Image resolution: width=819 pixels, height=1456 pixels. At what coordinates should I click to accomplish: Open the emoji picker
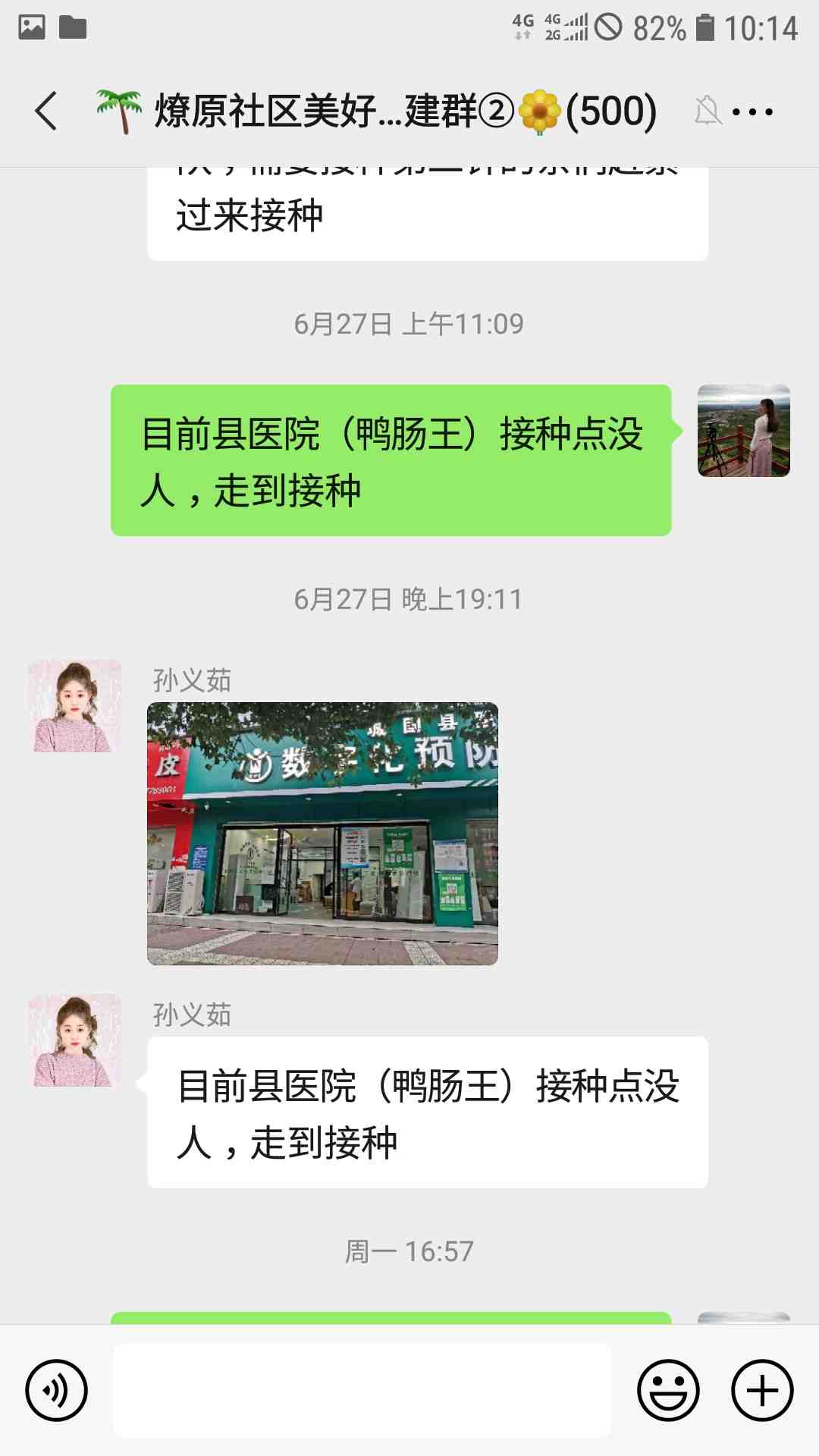[667, 1390]
